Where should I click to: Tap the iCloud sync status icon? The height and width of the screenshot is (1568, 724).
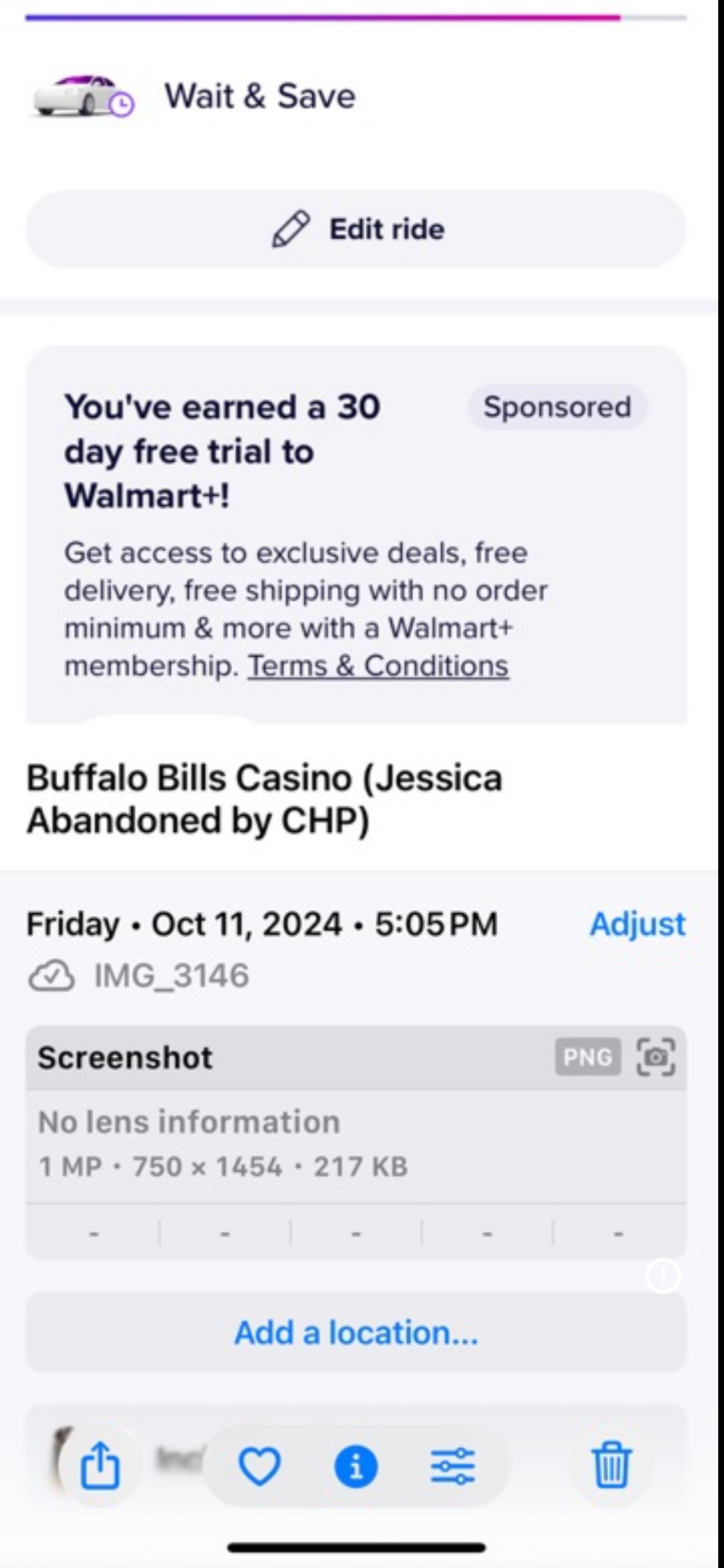(x=51, y=975)
